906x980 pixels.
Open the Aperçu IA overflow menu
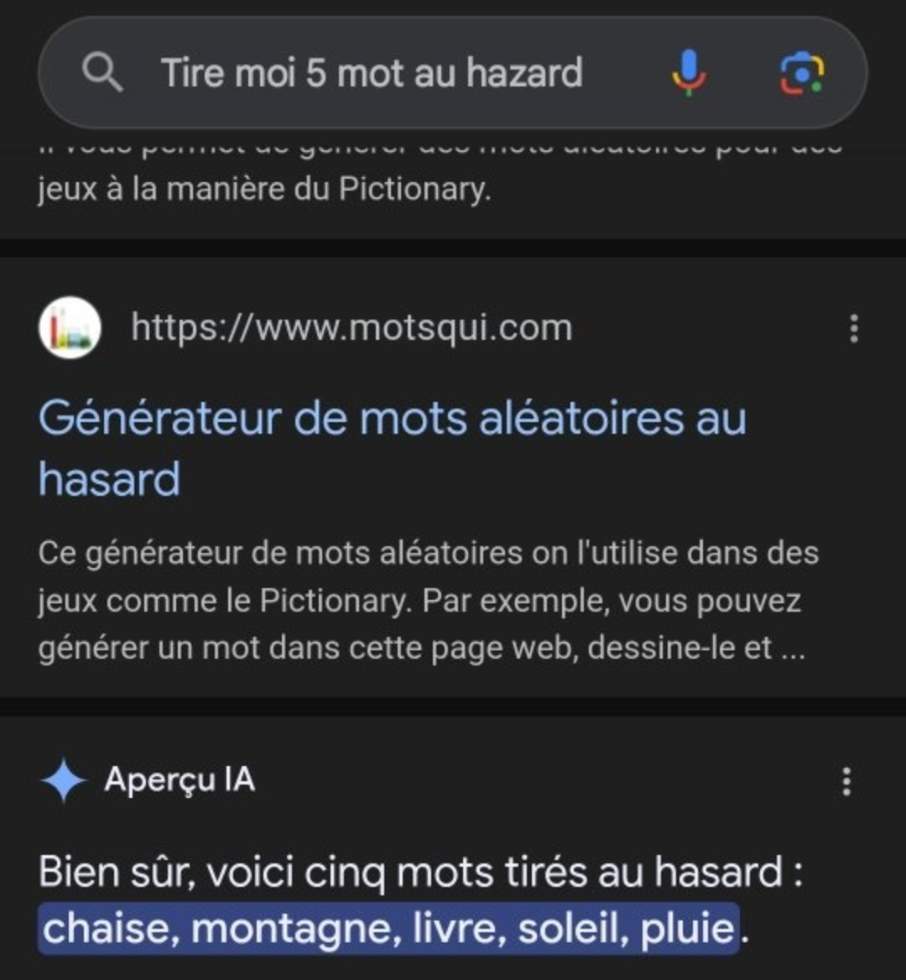[x=846, y=782]
